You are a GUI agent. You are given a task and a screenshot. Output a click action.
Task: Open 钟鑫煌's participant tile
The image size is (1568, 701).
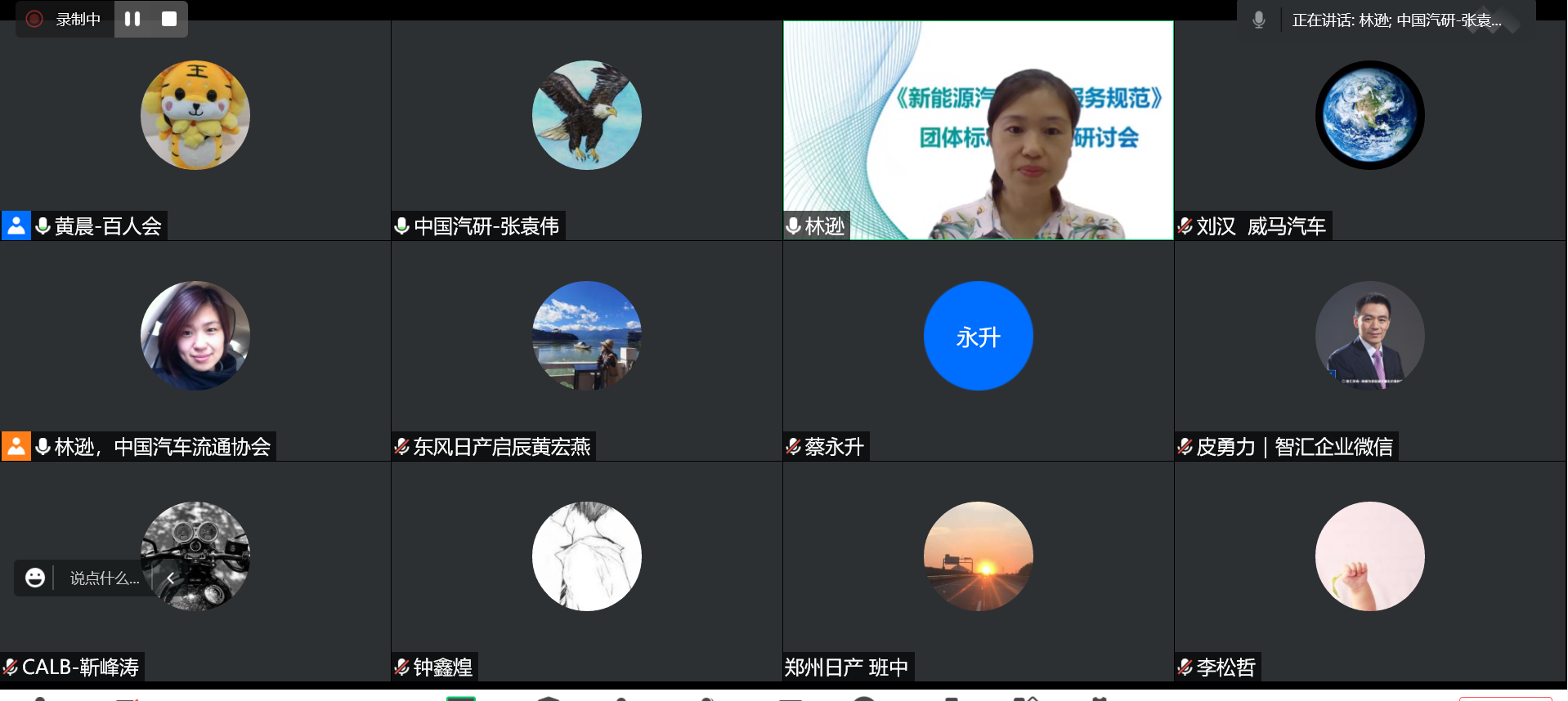pos(586,572)
